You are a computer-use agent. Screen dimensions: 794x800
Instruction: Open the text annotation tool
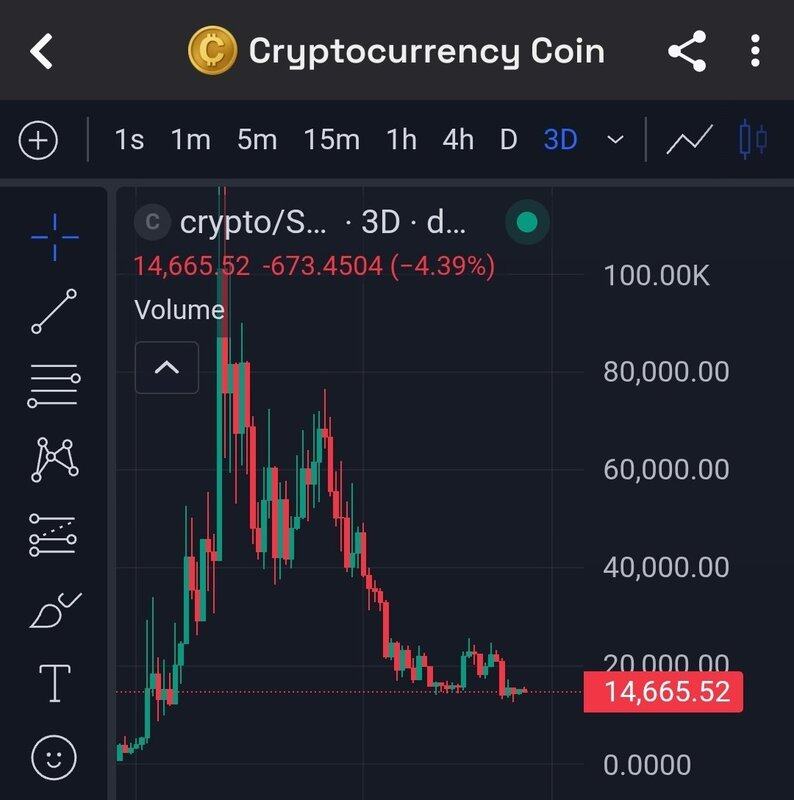[x=54, y=684]
